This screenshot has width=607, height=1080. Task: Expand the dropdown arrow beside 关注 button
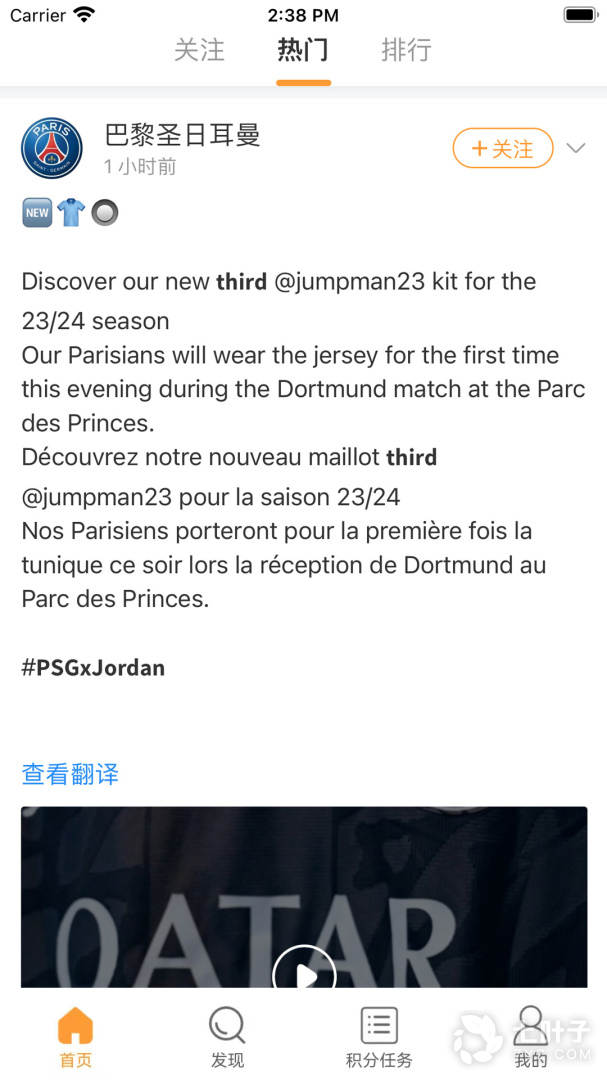[x=575, y=149]
